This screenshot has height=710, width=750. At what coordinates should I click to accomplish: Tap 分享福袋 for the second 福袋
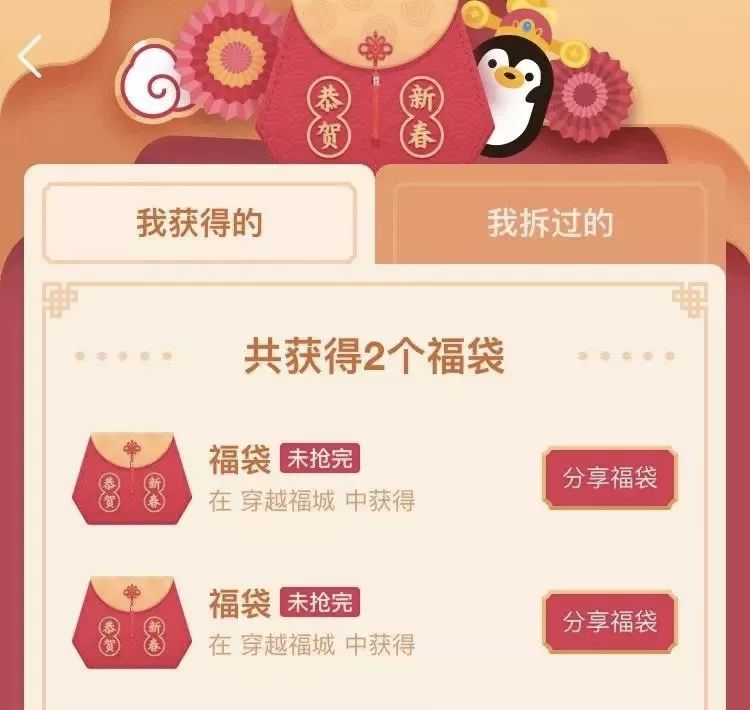coord(610,621)
